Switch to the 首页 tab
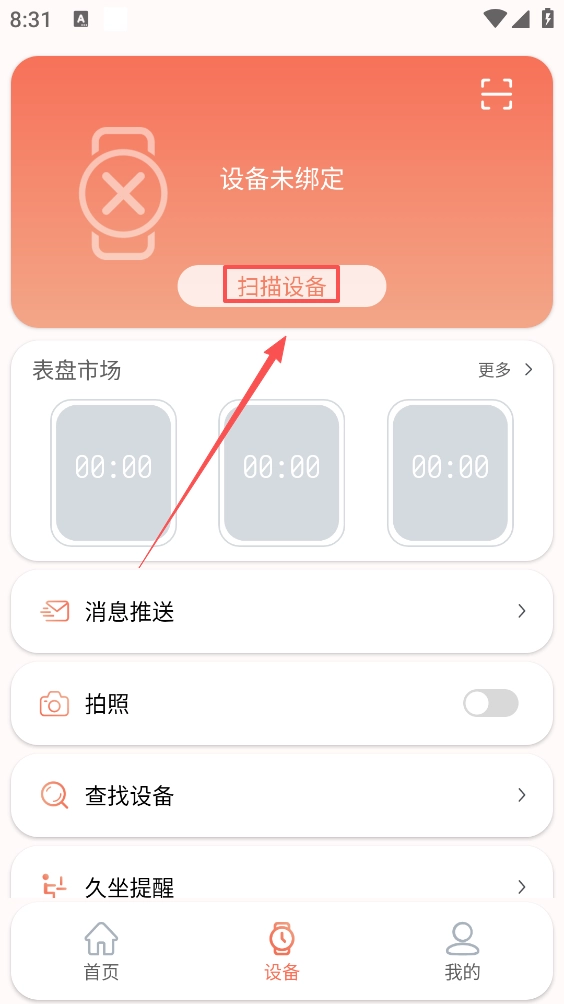 click(101, 951)
